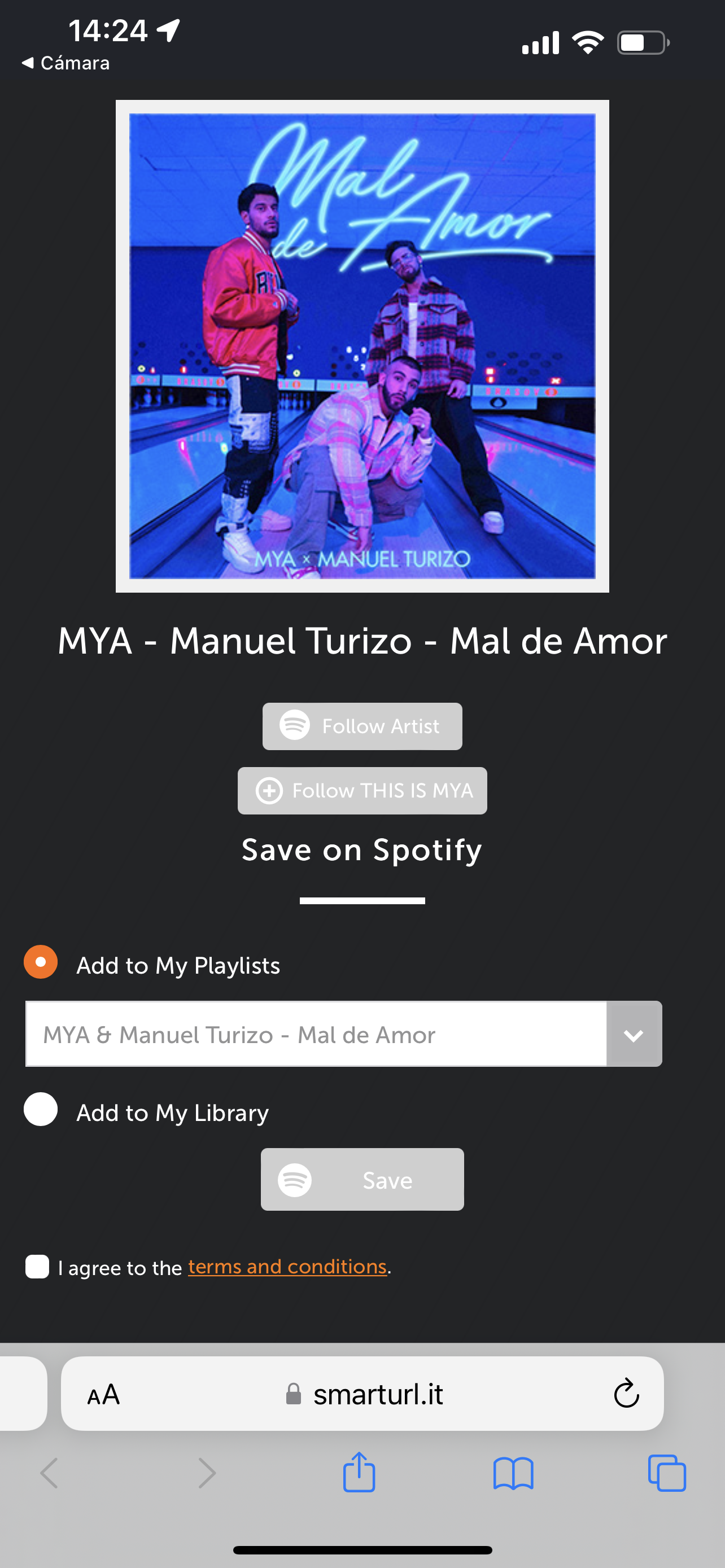The height and width of the screenshot is (1568, 725).
Task: Open Safari bookmarks
Action: coord(513,1473)
